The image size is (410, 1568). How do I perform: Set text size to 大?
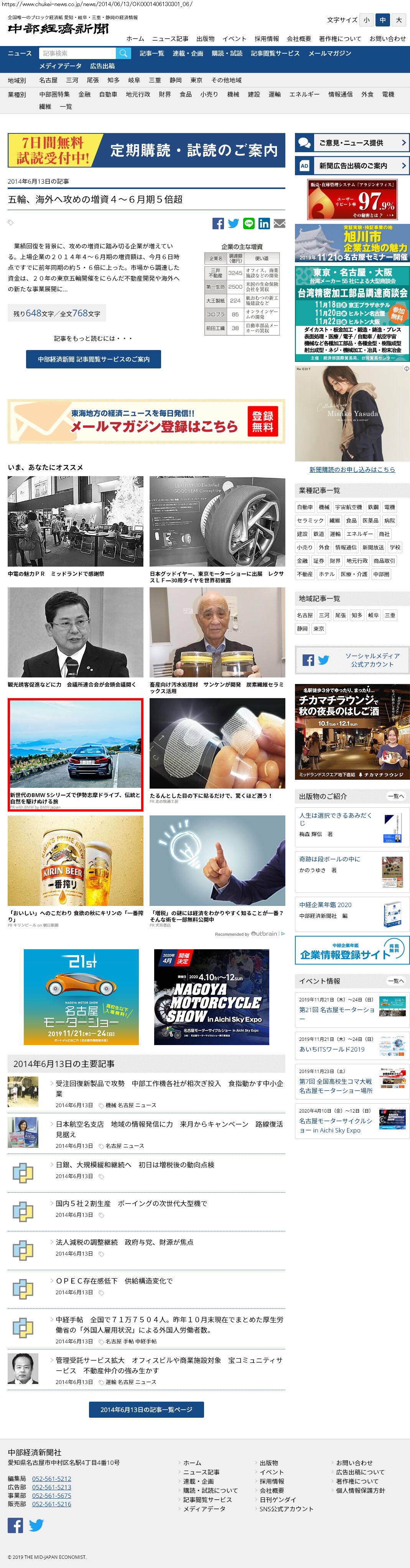(398, 20)
